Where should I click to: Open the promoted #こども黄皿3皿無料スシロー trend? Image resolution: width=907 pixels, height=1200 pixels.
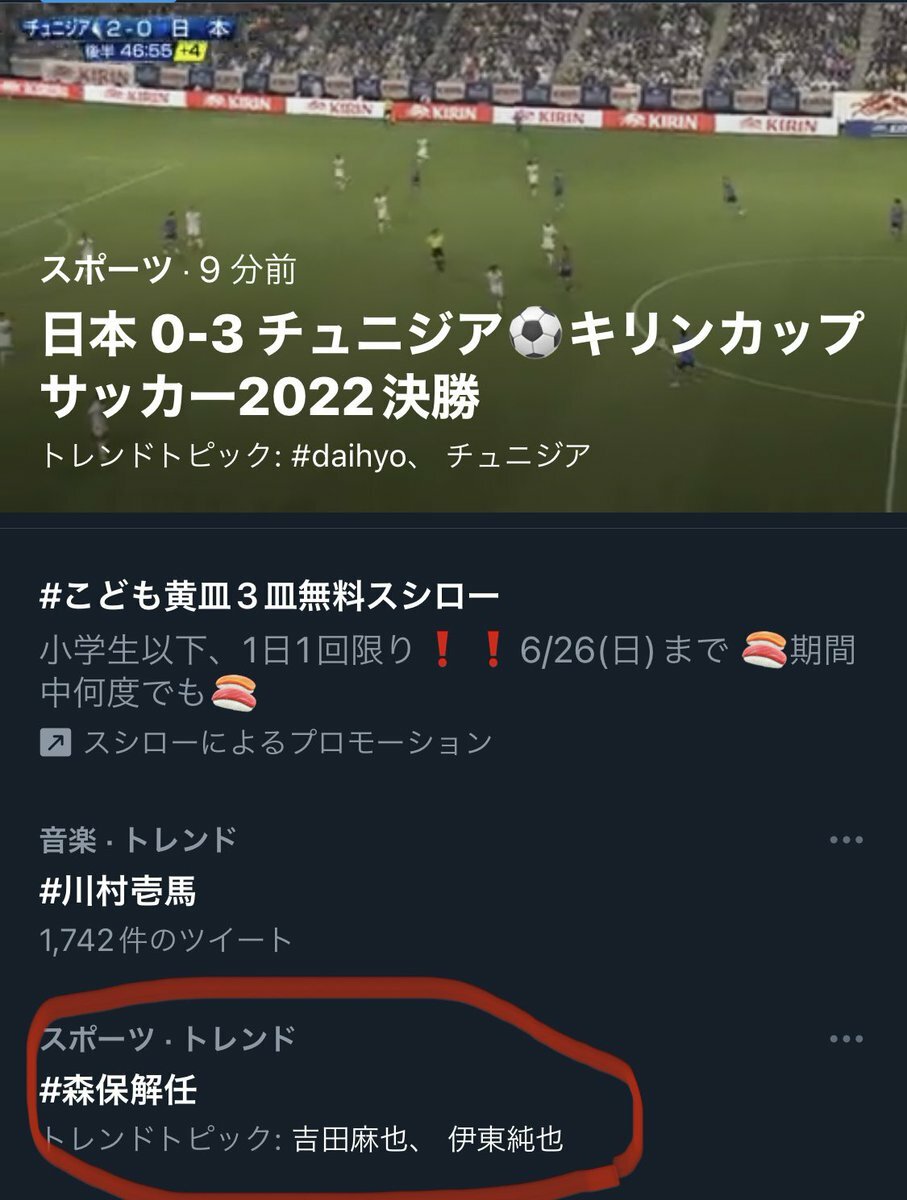[x=269, y=598]
